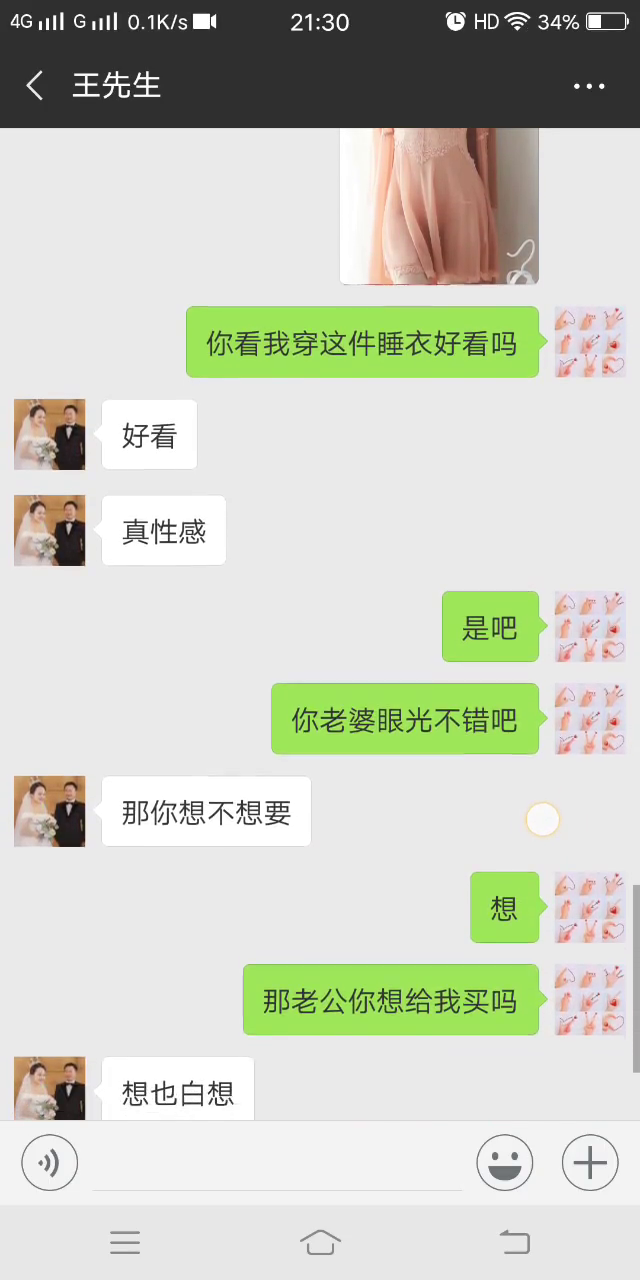Tap the system home button
640x1280 pixels.
click(x=320, y=1242)
